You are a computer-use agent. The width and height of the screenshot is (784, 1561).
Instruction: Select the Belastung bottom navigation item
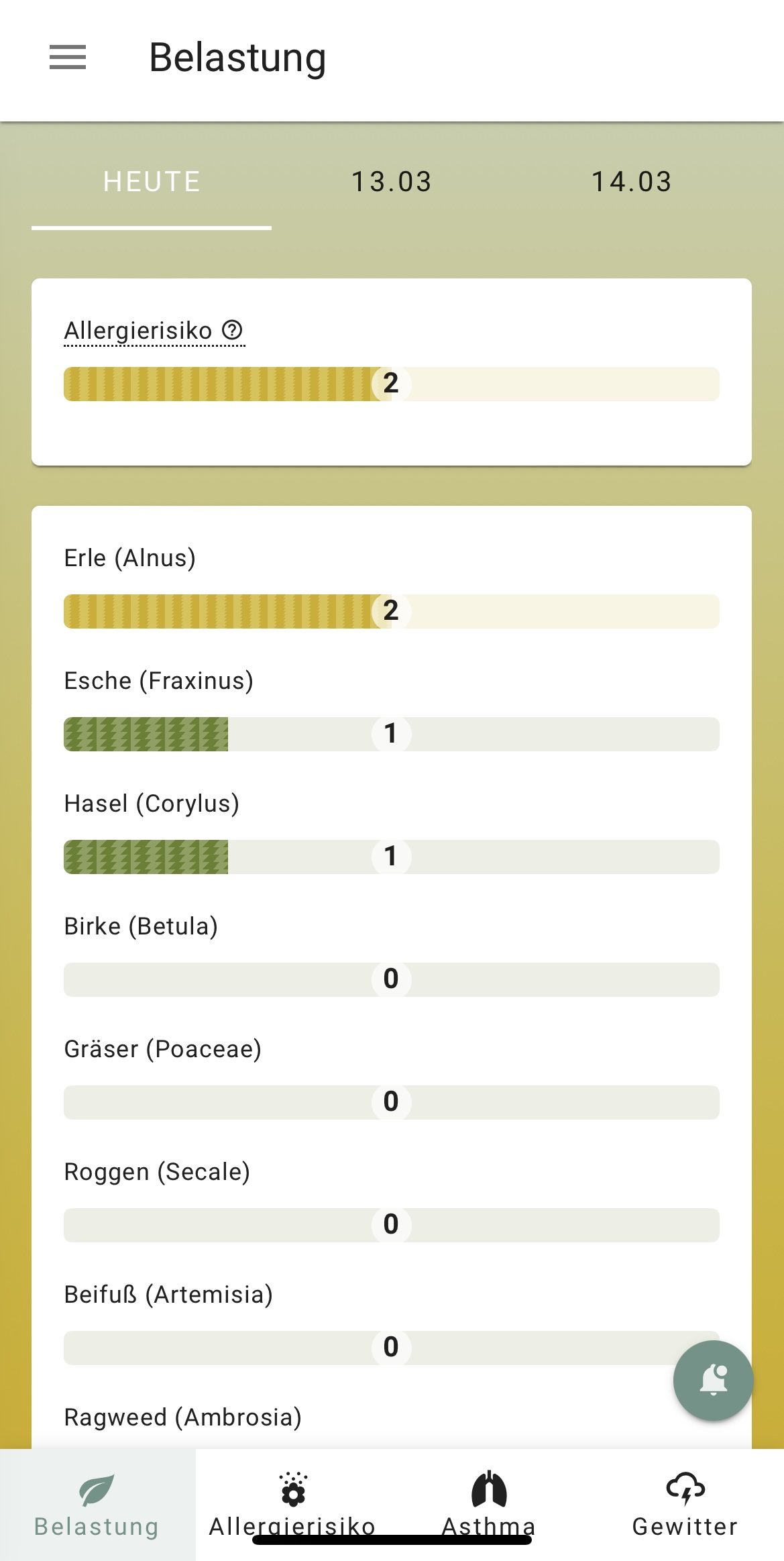[97, 1504]
